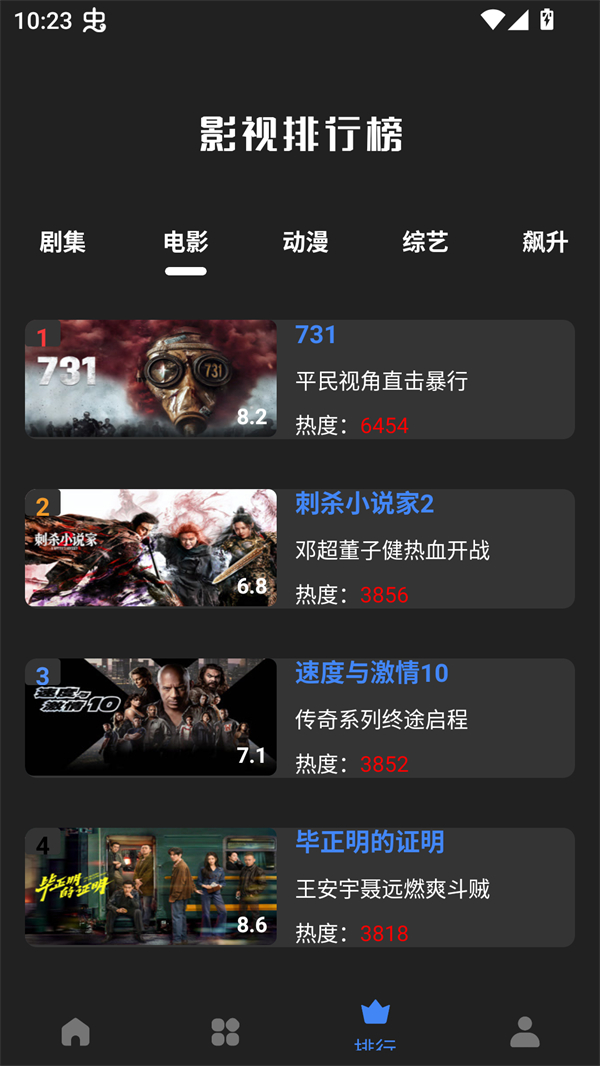Screen dimensions: 600x1066
Task: Open the movie 毕正明的证明
Action: 300,886
